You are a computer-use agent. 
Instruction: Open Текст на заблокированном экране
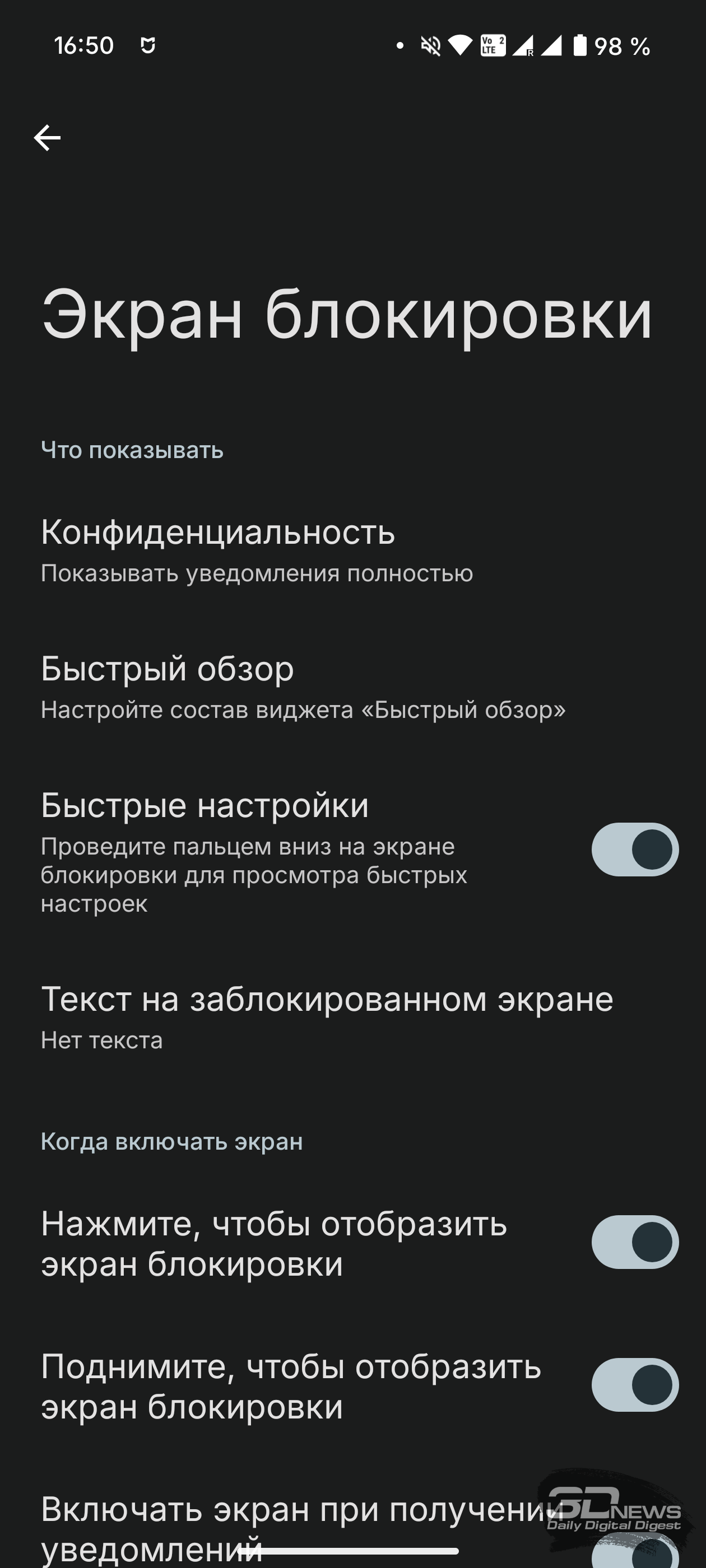352,1017
